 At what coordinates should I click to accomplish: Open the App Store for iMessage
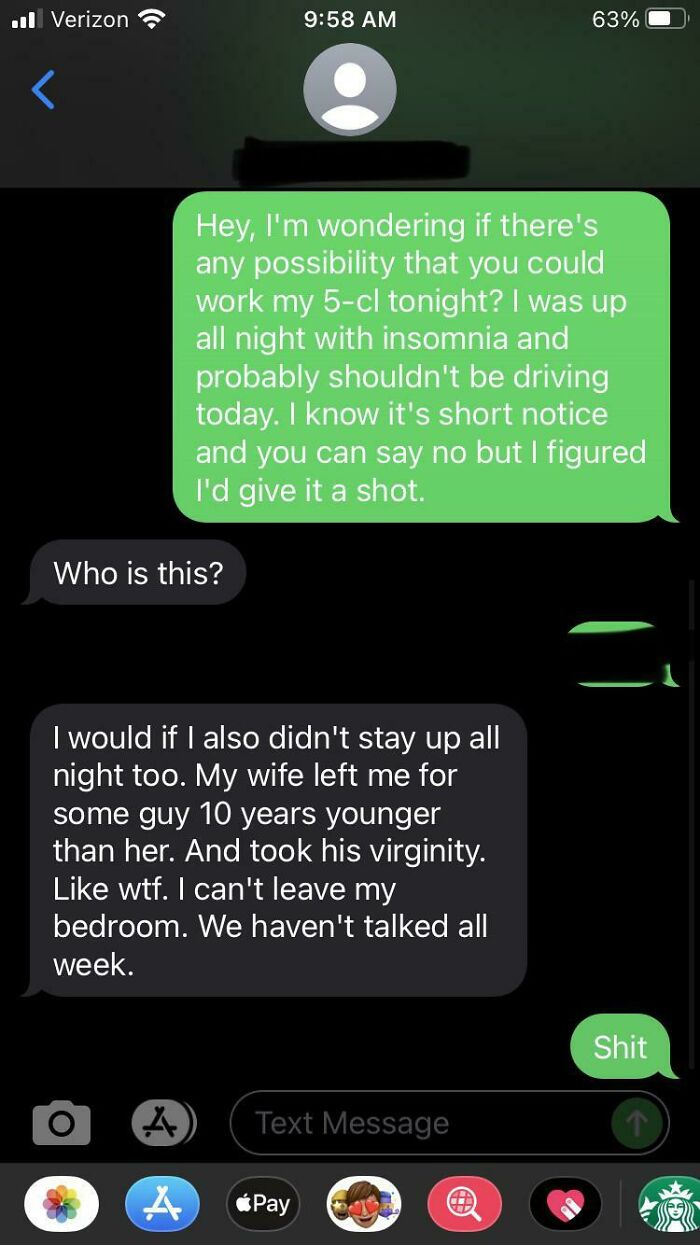[162, 1203]
